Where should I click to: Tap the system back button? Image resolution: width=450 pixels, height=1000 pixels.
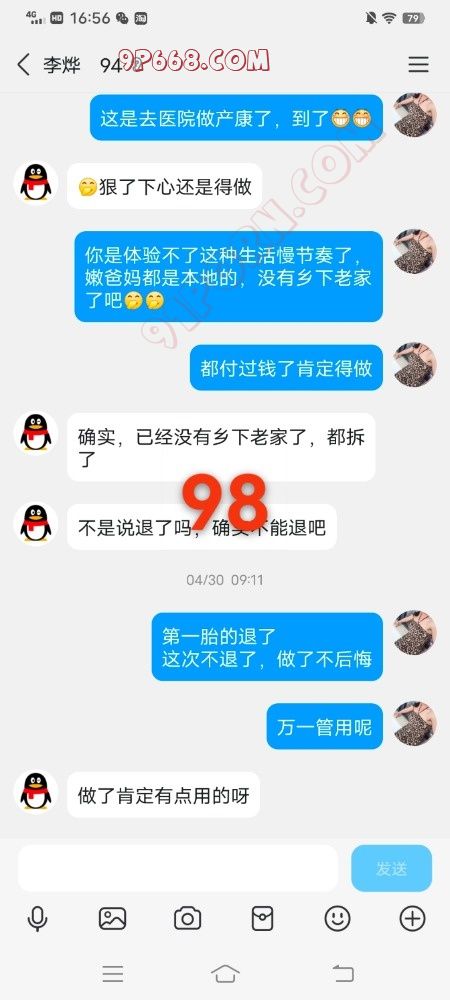coord(343,973)
